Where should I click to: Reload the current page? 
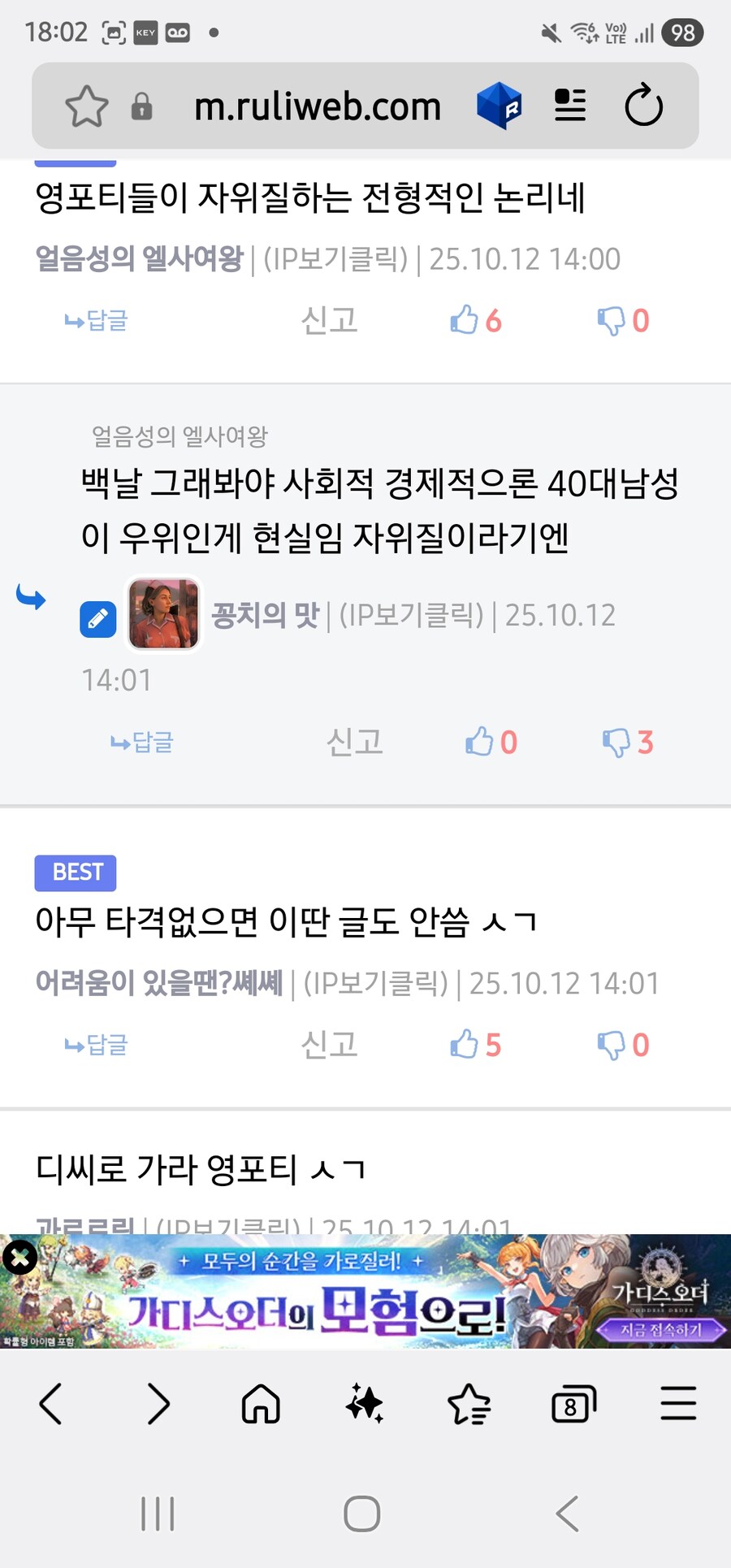tap(643, 106)
